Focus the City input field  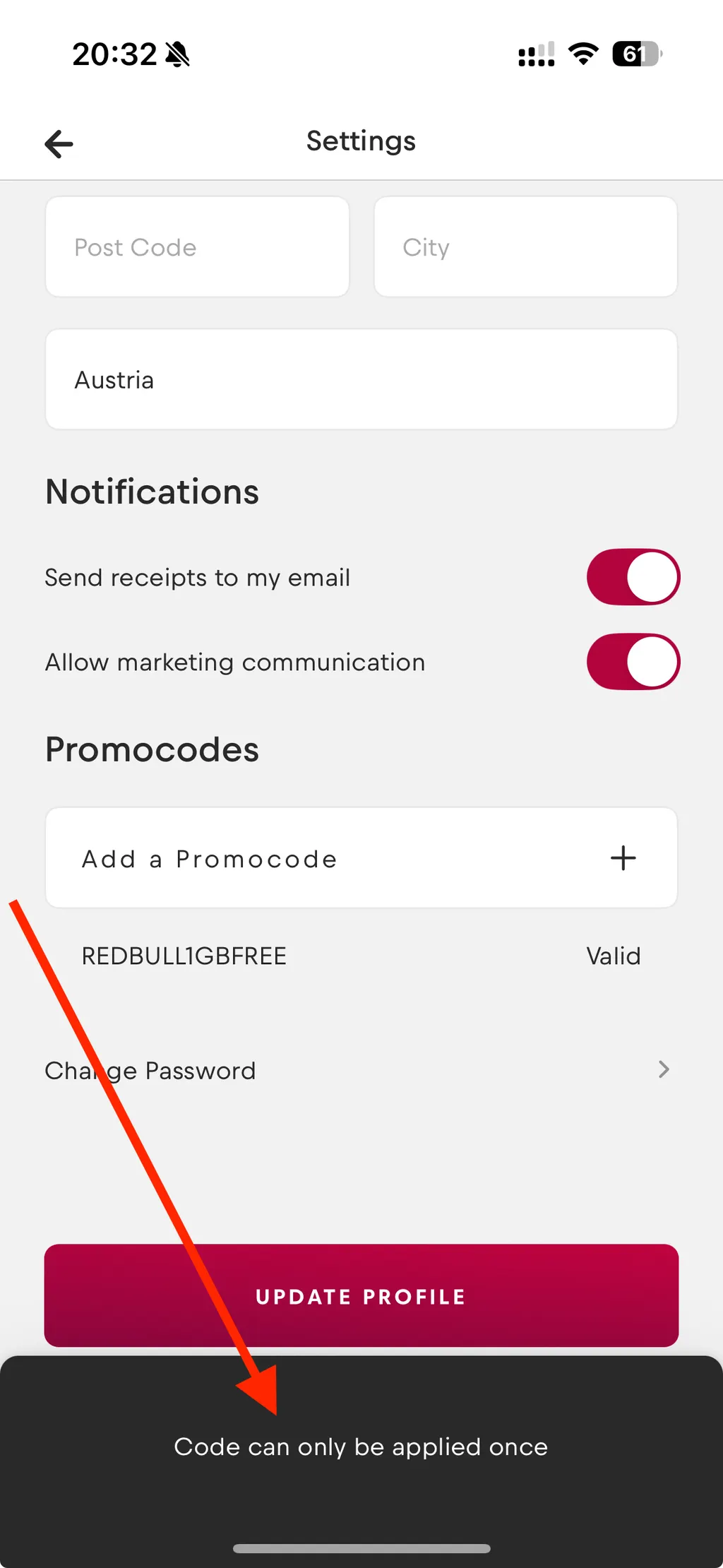pyautogui.click(x=525, y=247)
